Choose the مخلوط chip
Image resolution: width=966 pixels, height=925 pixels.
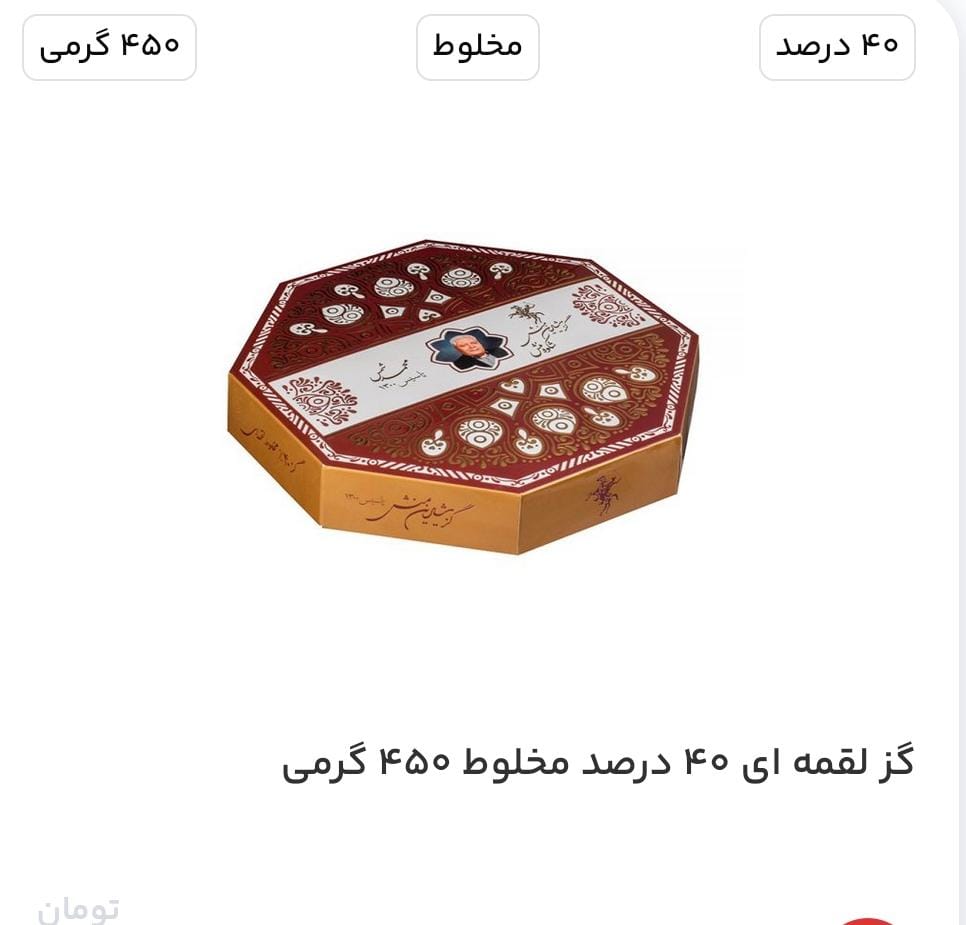coord(477,47)
